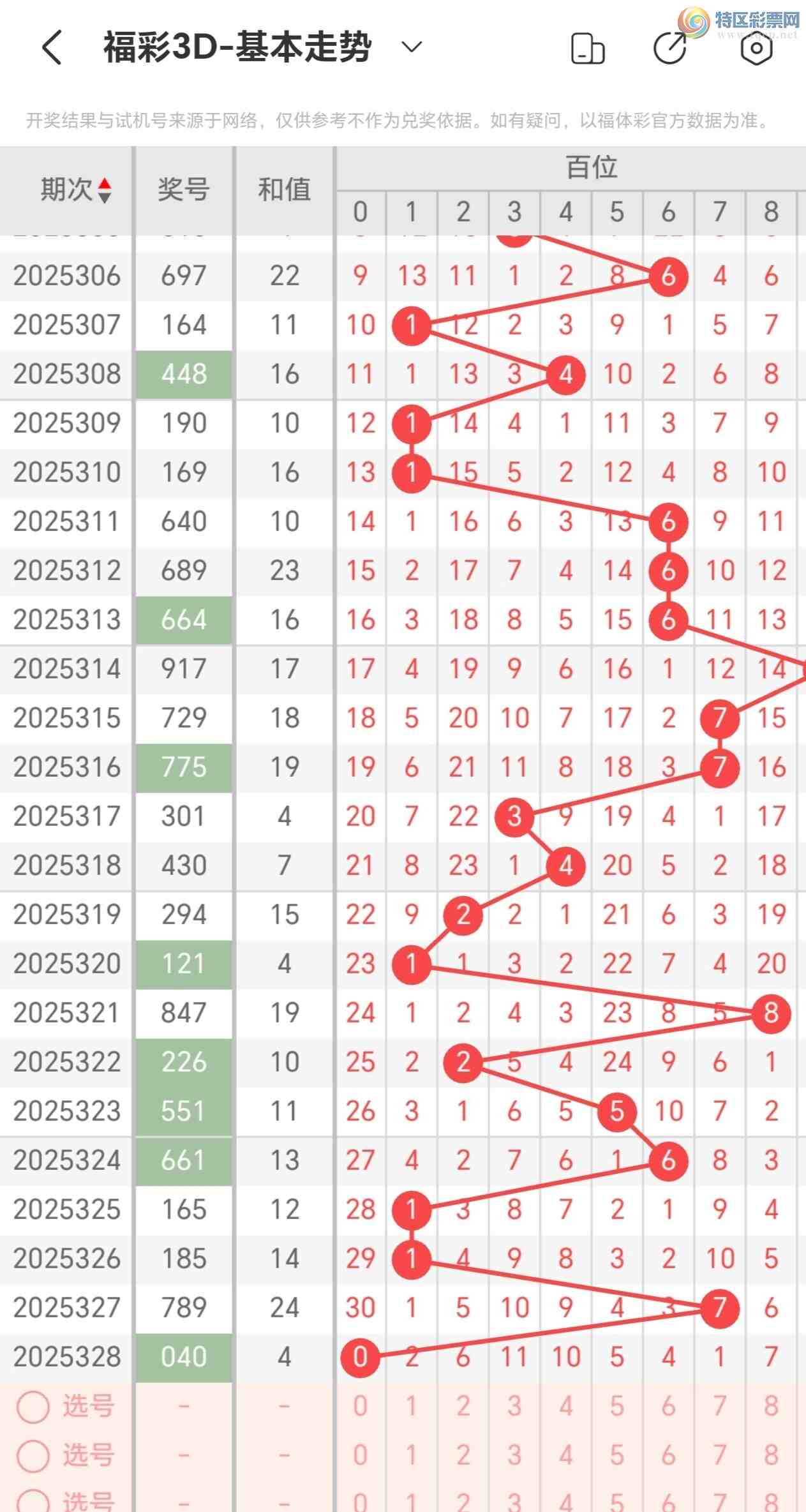Share this trend chart
Image resolution: width=806 pixels, height=1512 pixels.
[x=671, y=47]
